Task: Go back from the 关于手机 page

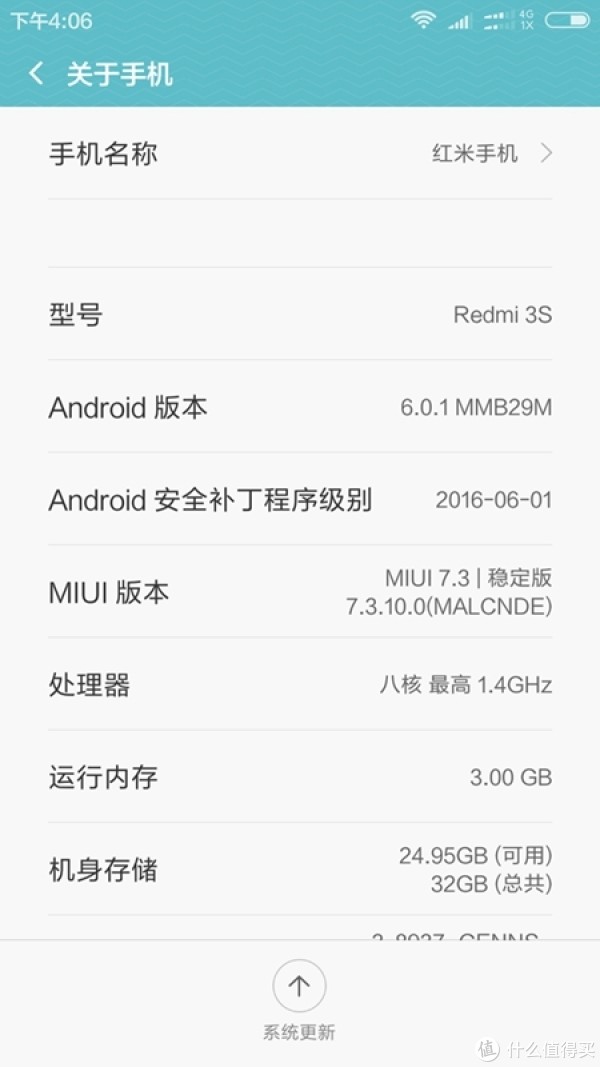Action: point(36,73)
